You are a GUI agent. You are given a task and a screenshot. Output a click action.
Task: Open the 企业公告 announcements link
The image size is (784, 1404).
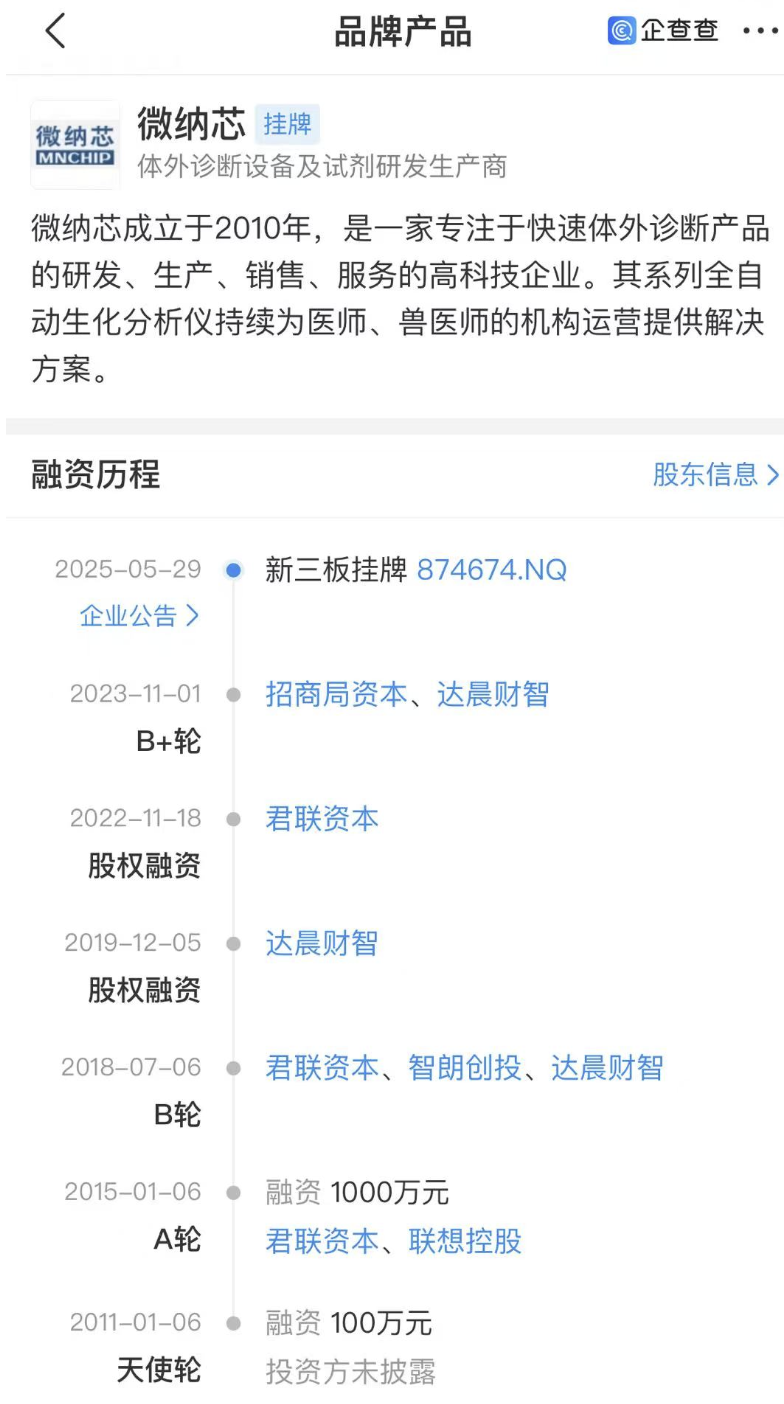(x=140, y=616)
